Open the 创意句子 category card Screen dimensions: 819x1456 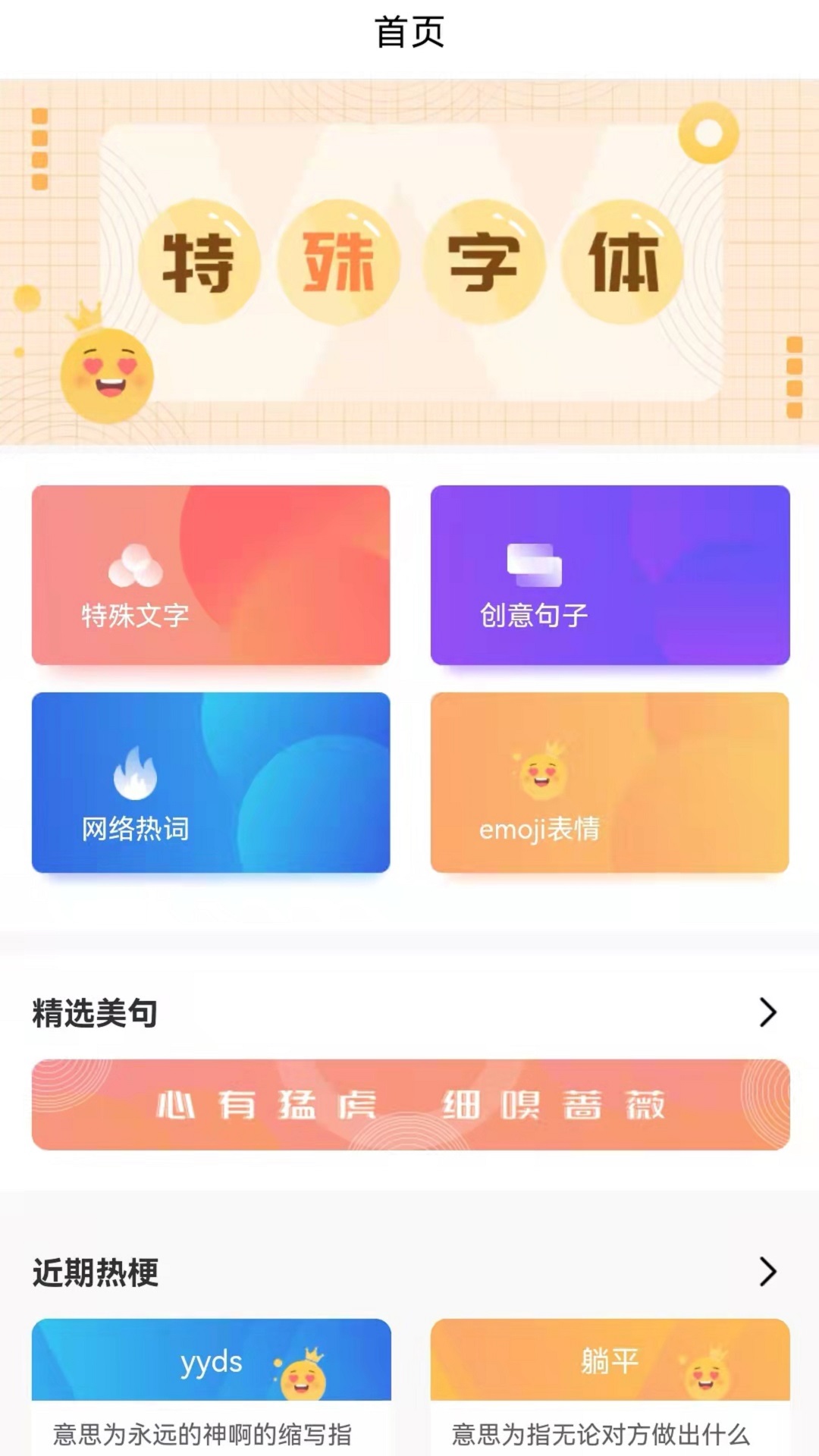pyautogui.click(x=609, y=578)
